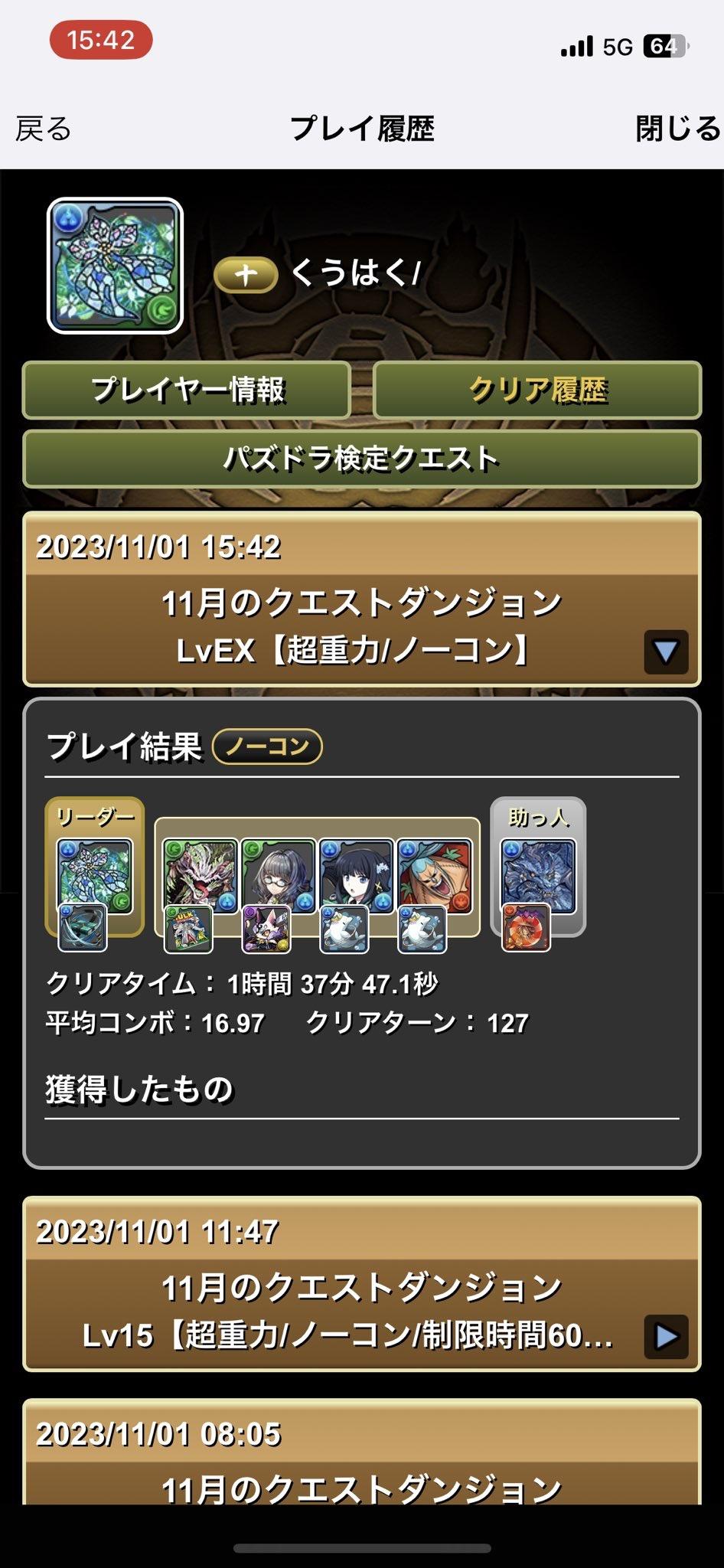Image resolution: width=724 pixels, height=1568 pixels.
Task: Expand the 08:05 quest dungeon entry
Action: [362, 1452]
